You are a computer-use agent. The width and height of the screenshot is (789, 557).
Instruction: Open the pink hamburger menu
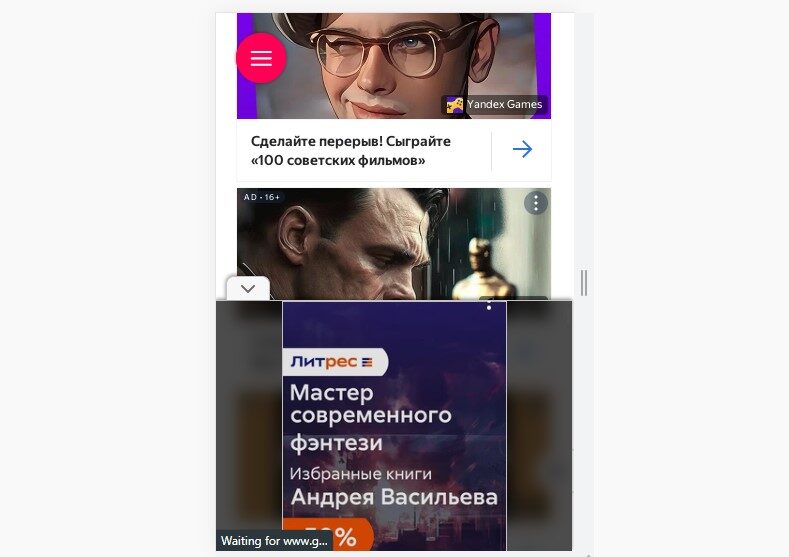pyautogui.click(x=261, y=58)
